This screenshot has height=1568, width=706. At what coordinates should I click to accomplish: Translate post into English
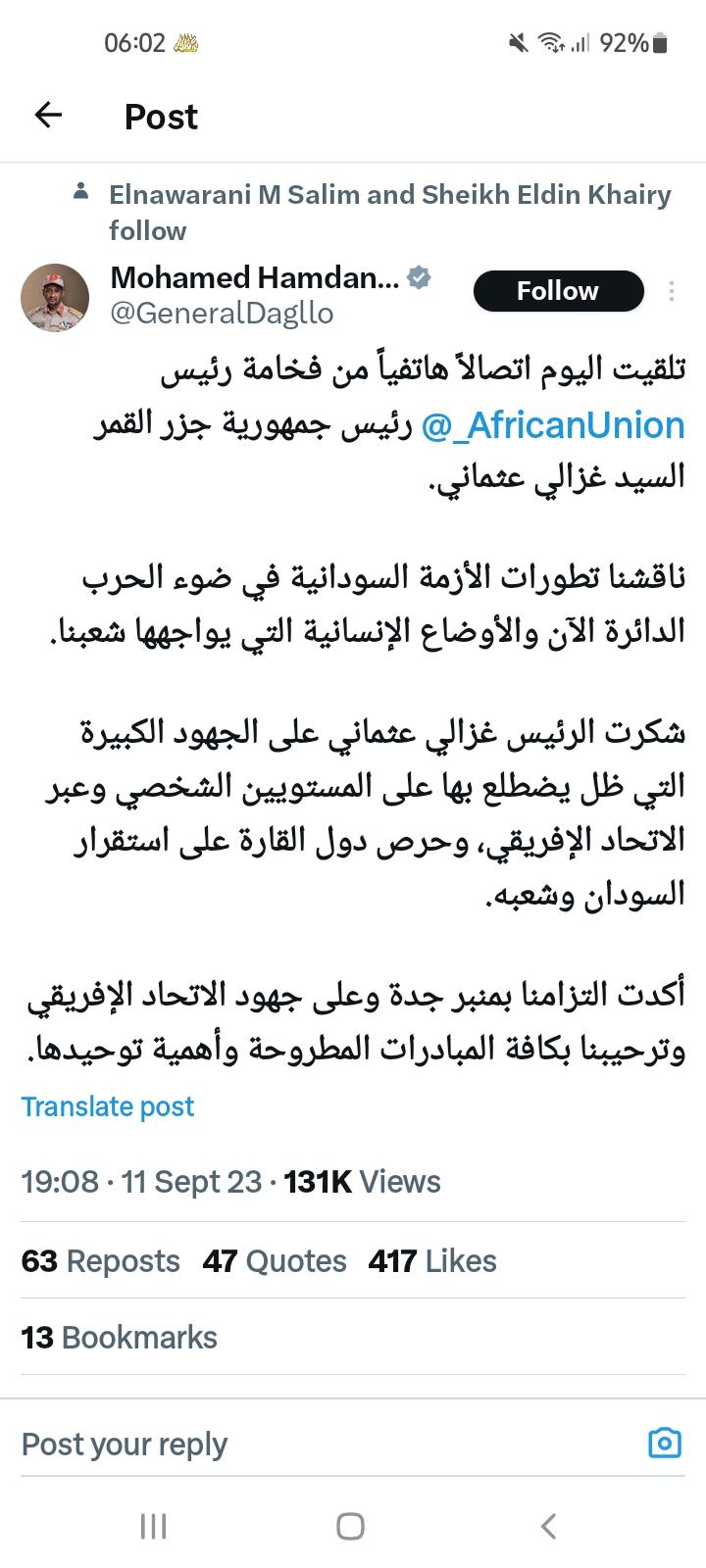pos(108,1106)
